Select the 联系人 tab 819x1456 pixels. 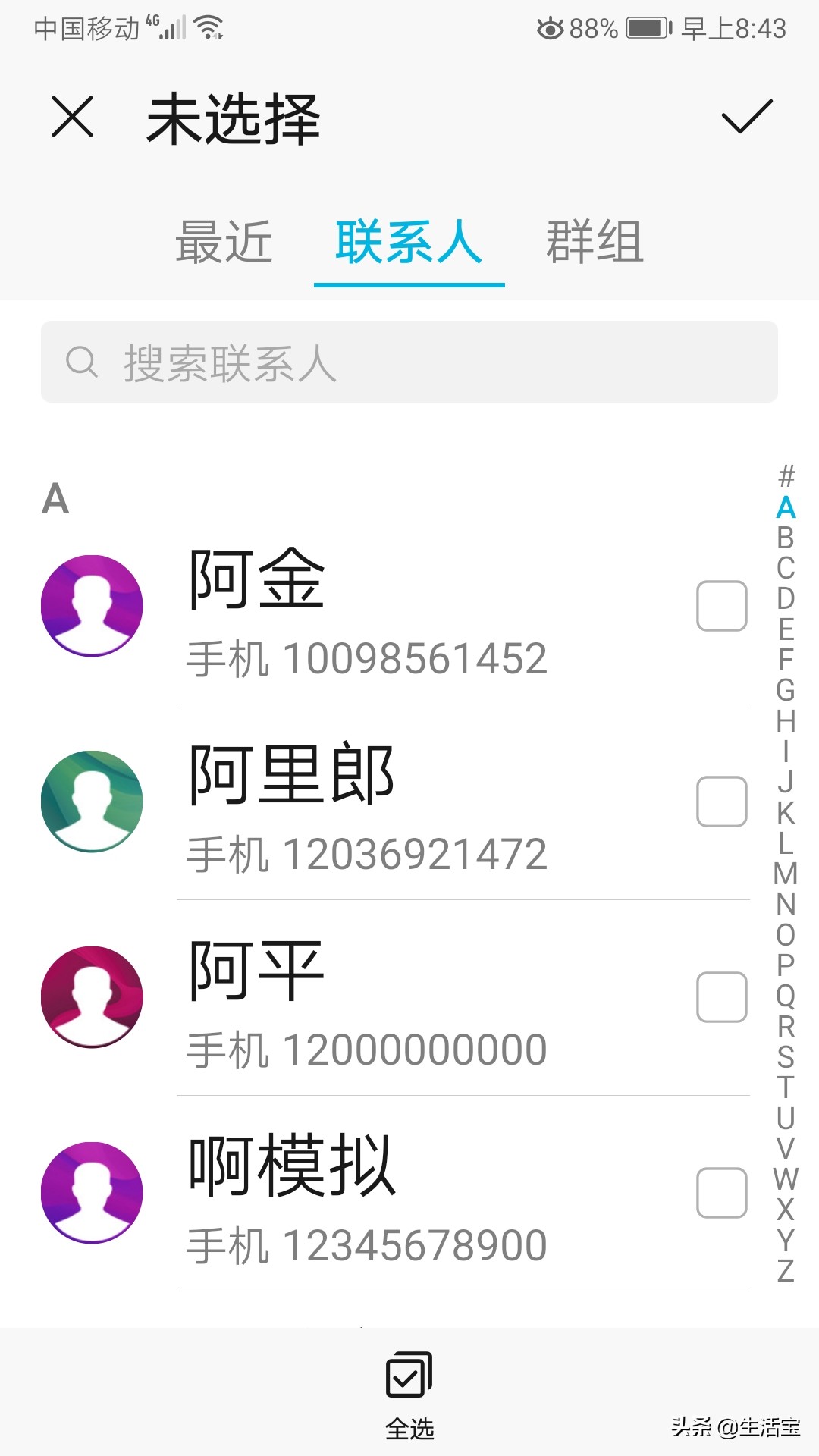pyautogui.click(x=409, y=243)
